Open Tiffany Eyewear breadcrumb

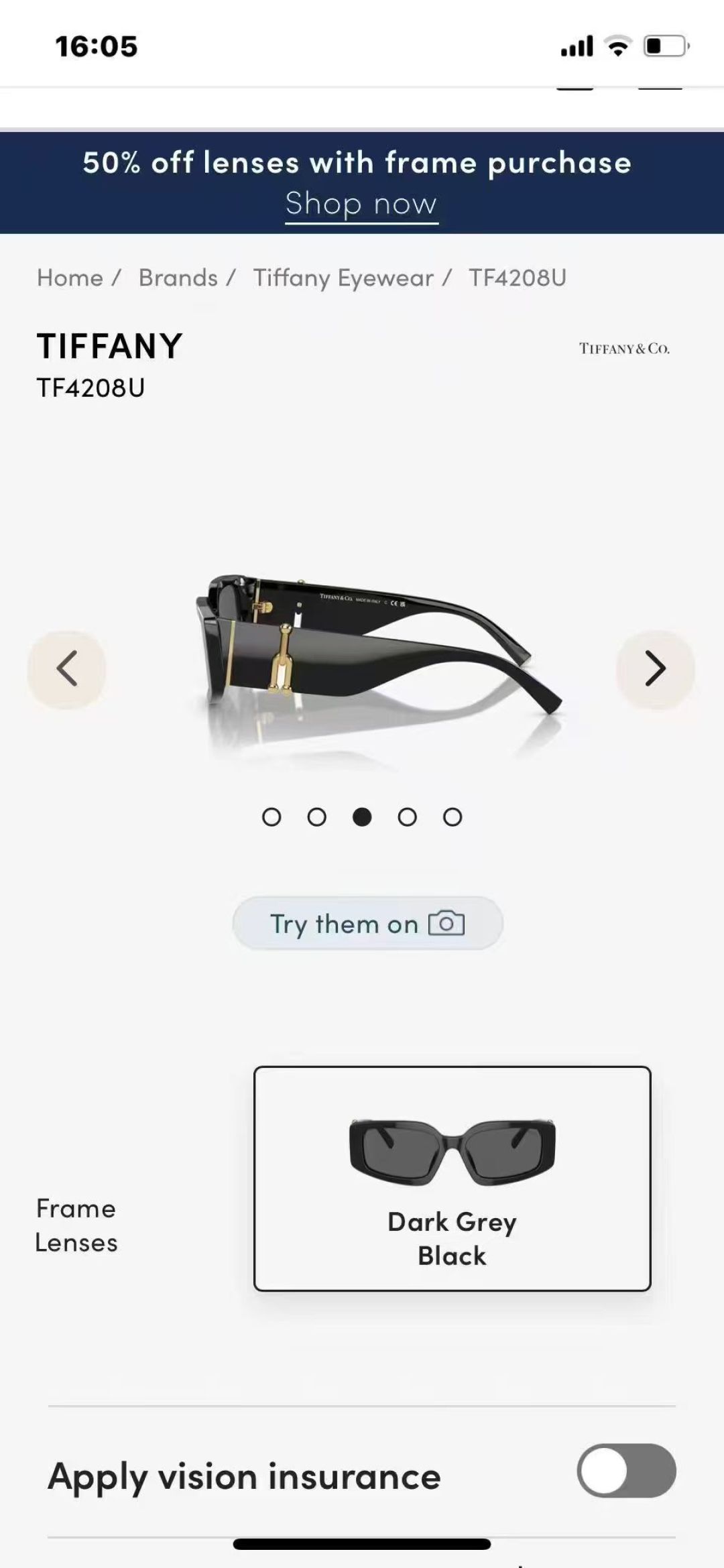[x=343, y=278]
